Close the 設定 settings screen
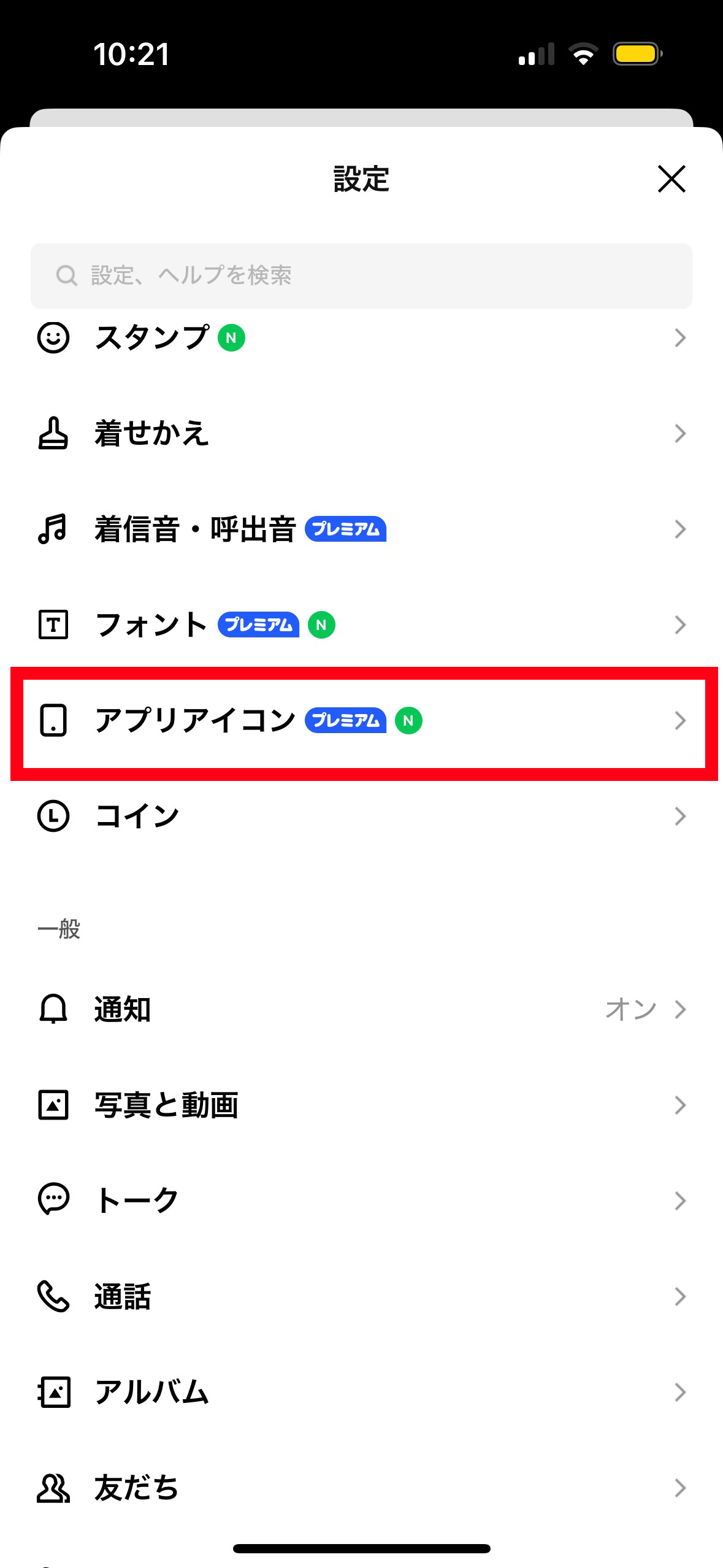The height and width of the screenshot is (1568, 723). click(x=671, y=179)
